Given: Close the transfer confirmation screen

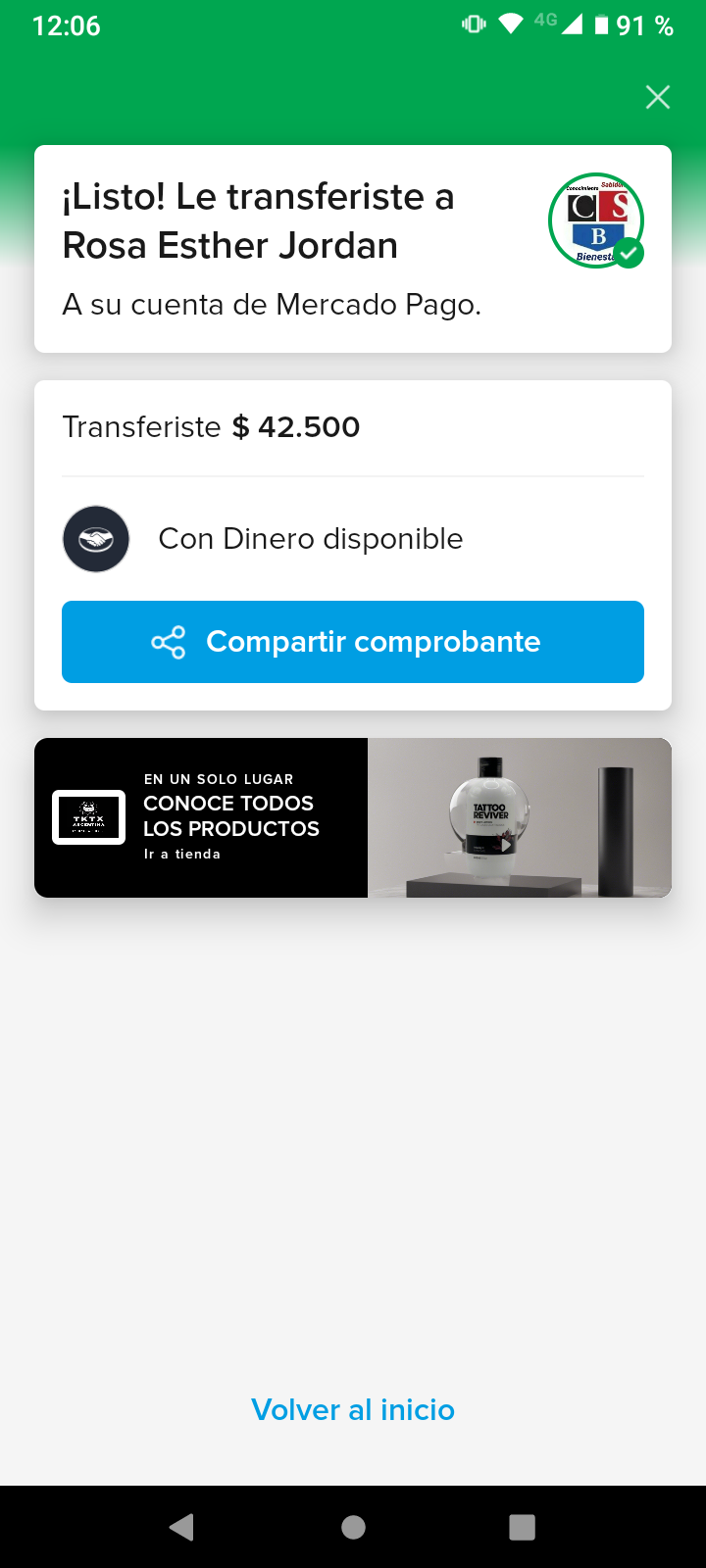Looking at the screenshot, I should [x=658, y=97].
